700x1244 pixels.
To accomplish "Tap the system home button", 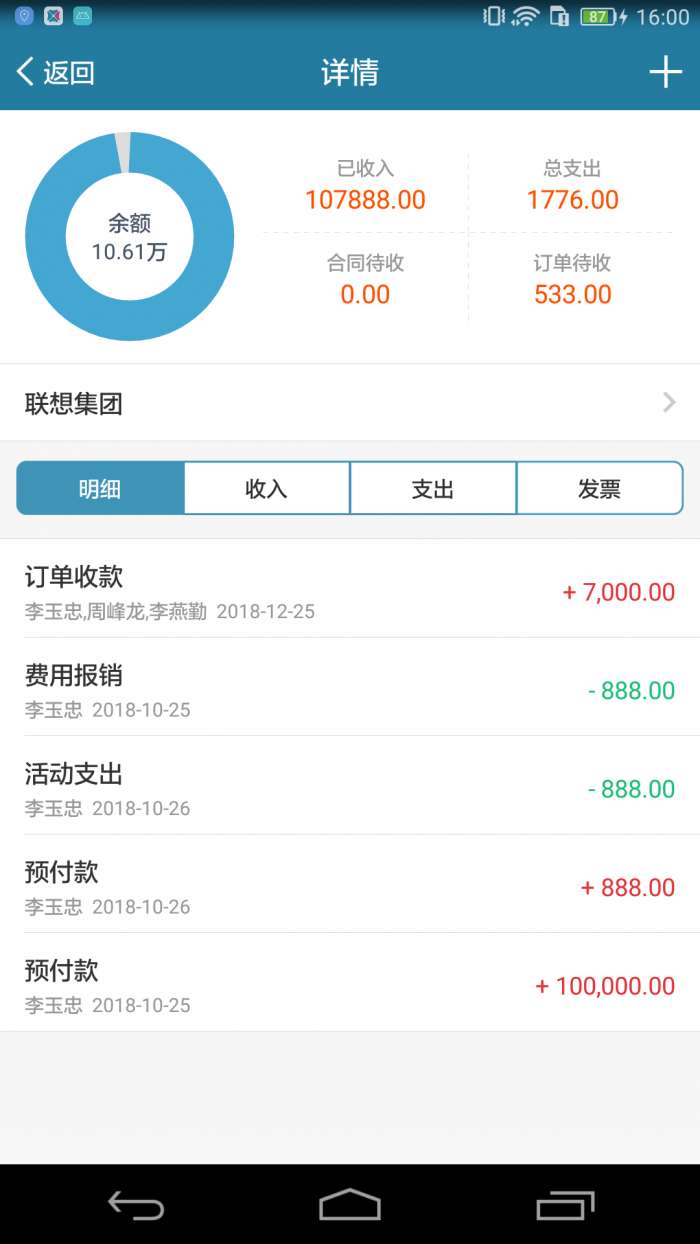I will pos(350,1204).
